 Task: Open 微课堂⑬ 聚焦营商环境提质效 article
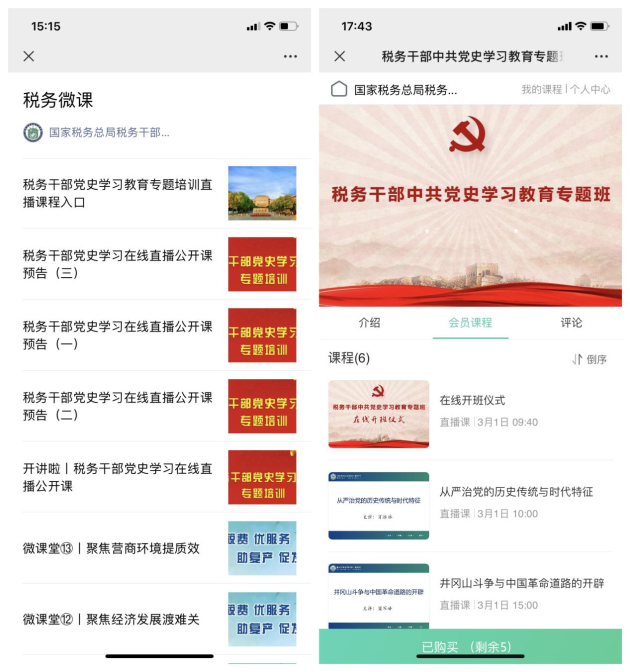111,548
